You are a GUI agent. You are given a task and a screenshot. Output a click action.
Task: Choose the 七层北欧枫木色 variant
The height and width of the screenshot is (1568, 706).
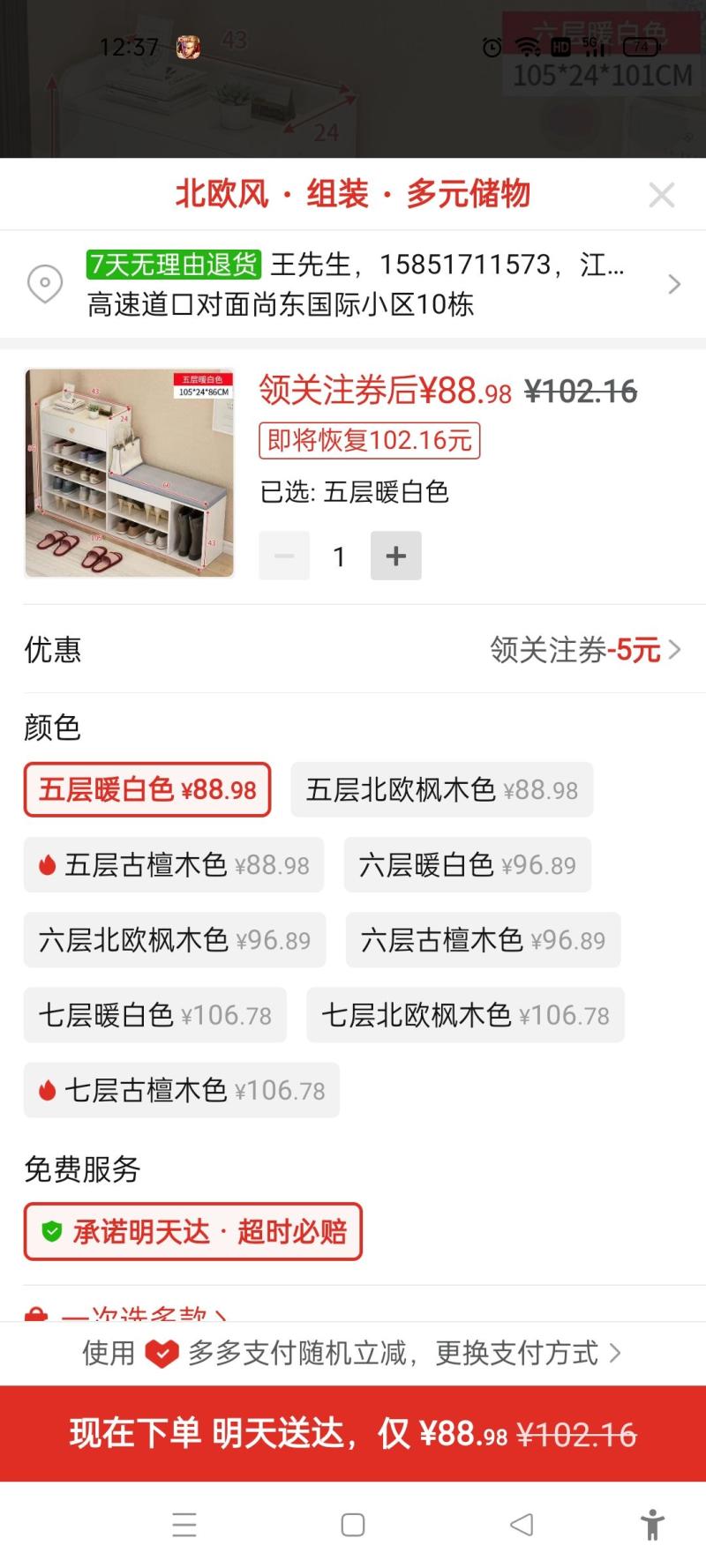[x=465, y=1015]
